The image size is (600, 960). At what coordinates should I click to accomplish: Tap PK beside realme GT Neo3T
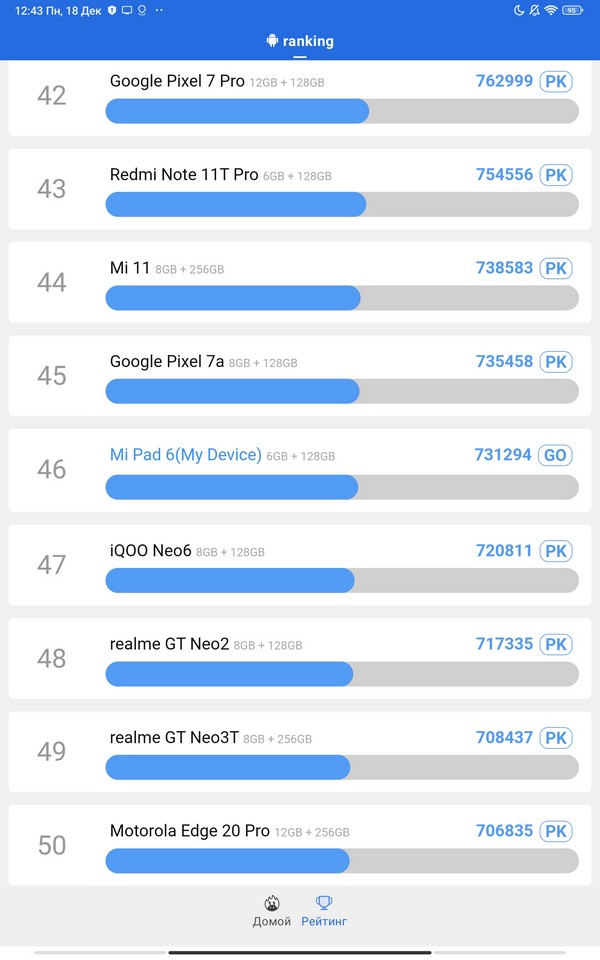[556, 738]
